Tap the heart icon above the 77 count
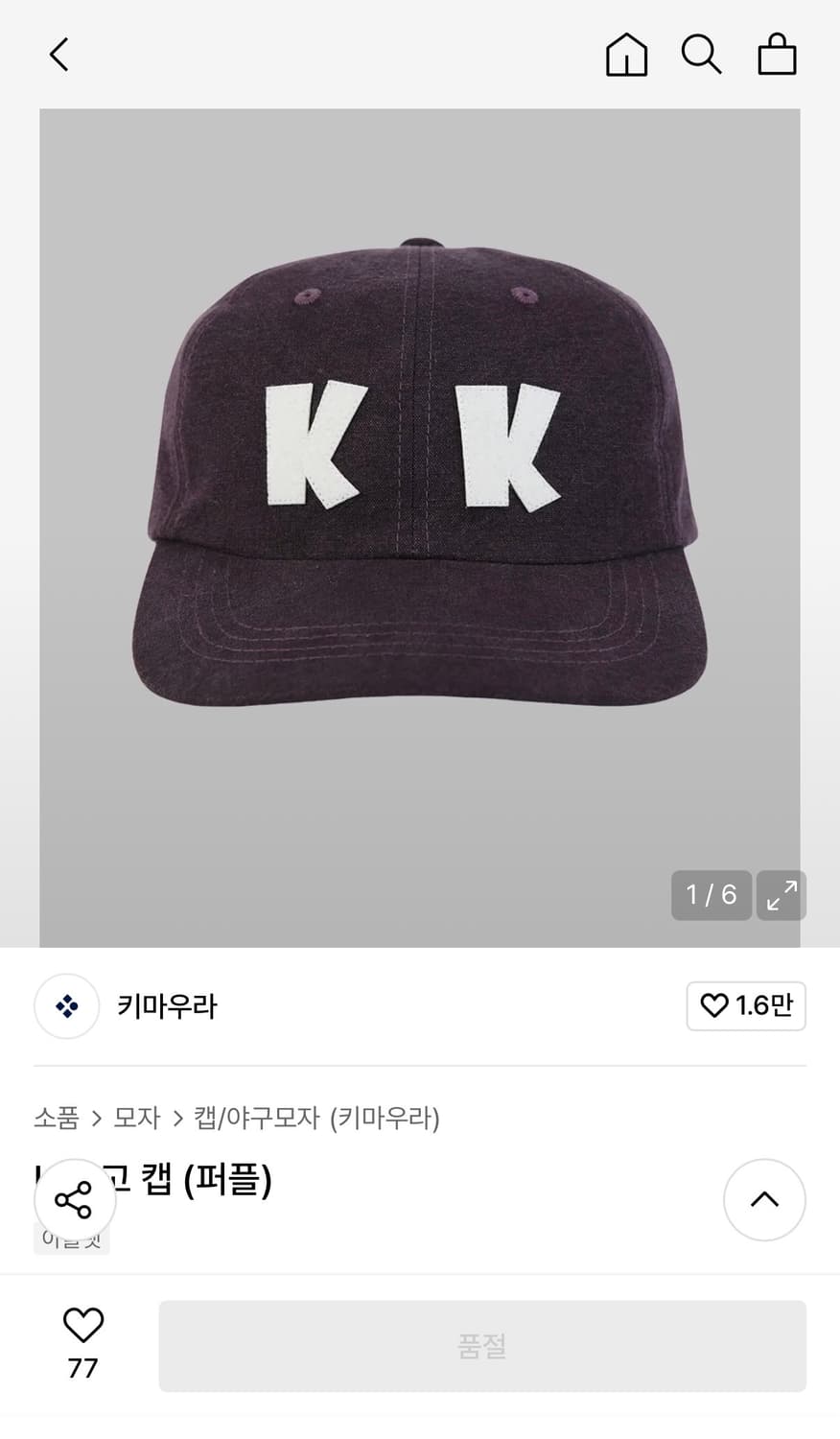Image resolution: width=840 pixels, height=1439 pixels. point(84,1327)
